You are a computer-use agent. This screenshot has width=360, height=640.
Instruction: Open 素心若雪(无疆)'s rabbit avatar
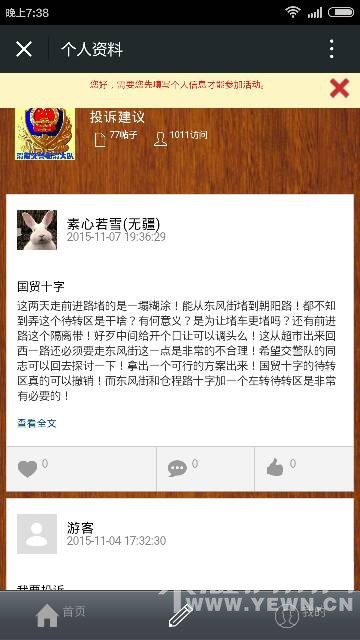[x=37, y=230]
